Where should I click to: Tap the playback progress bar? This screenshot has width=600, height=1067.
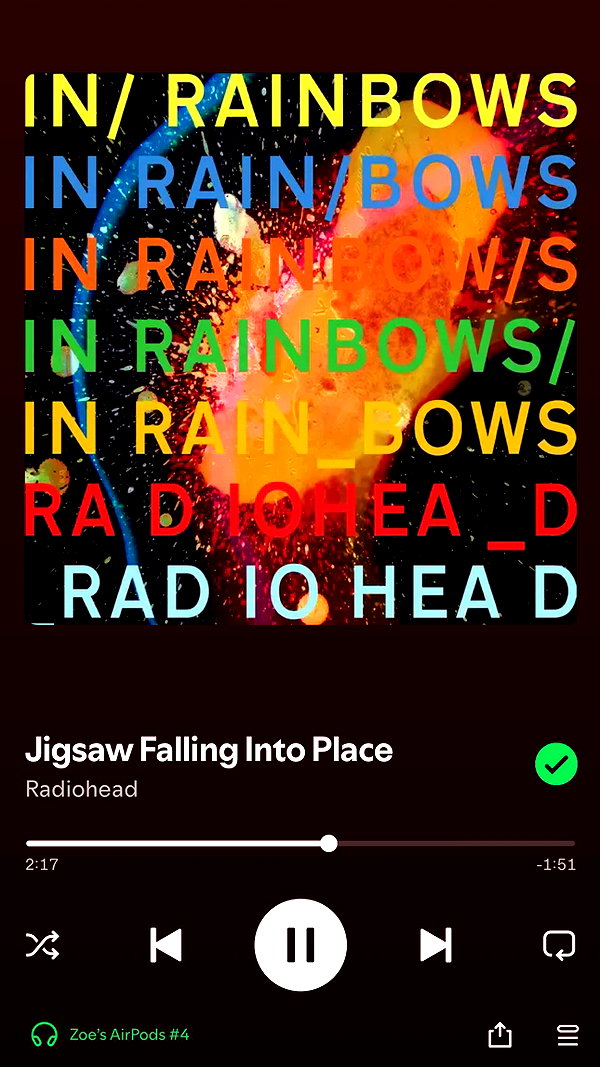click(300, 844)
